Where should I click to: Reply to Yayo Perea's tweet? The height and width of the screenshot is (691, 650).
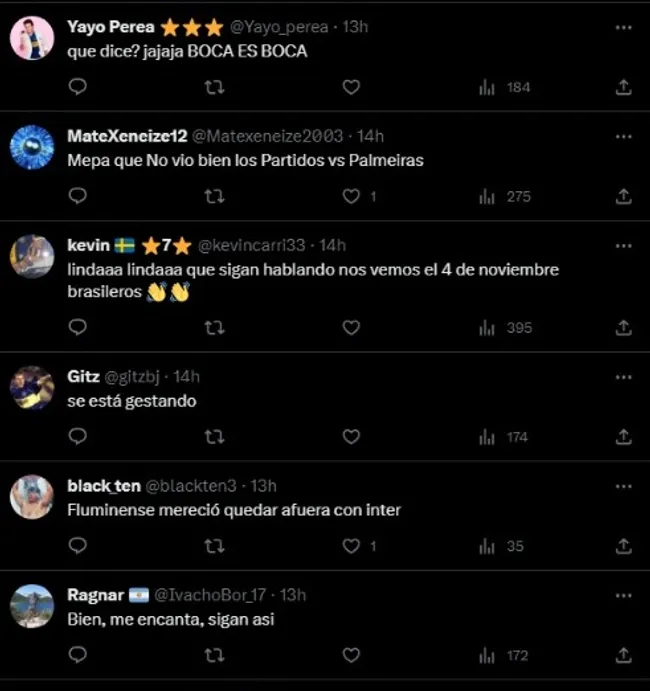point(78,87)
